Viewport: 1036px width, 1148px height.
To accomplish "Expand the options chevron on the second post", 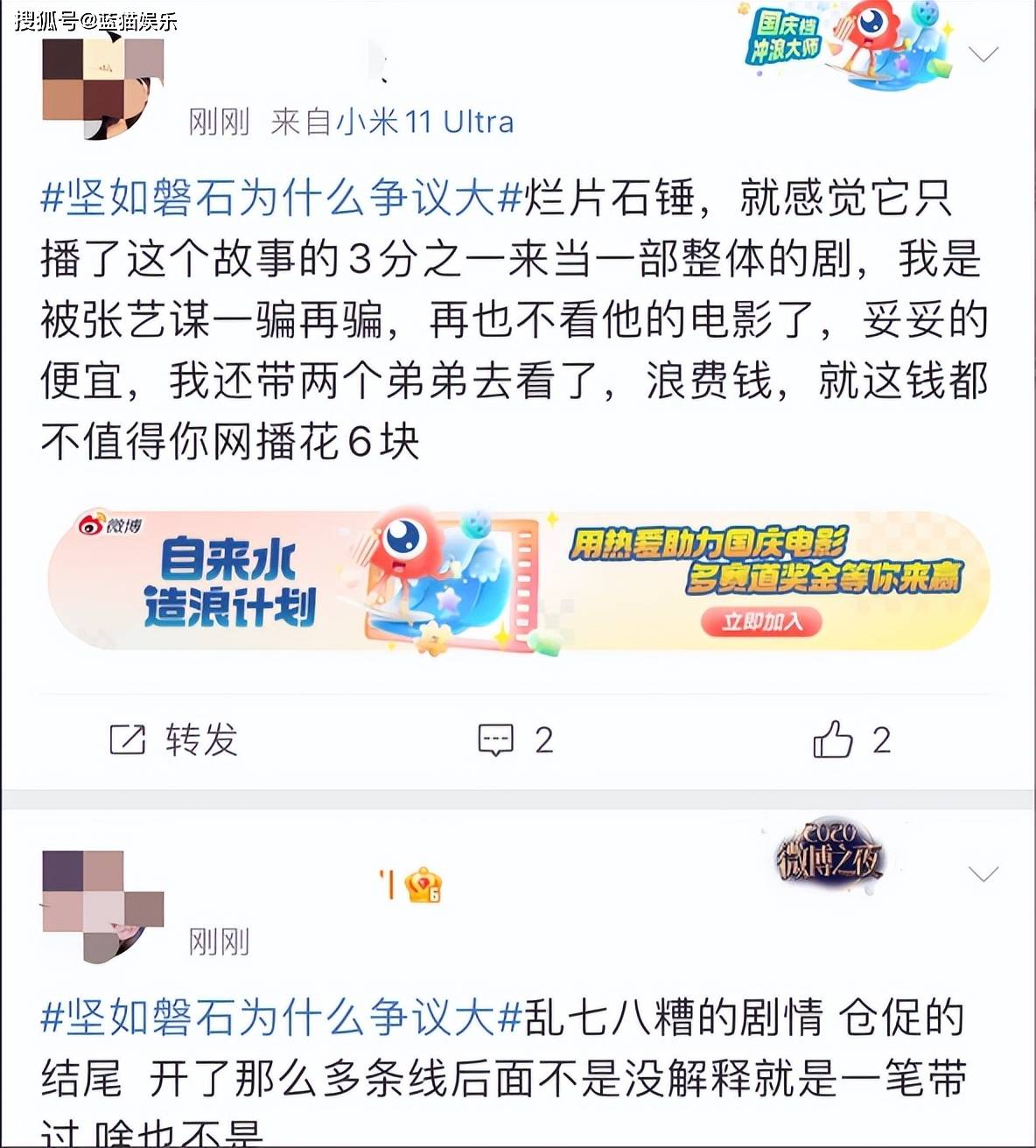I will pos(983,873).
